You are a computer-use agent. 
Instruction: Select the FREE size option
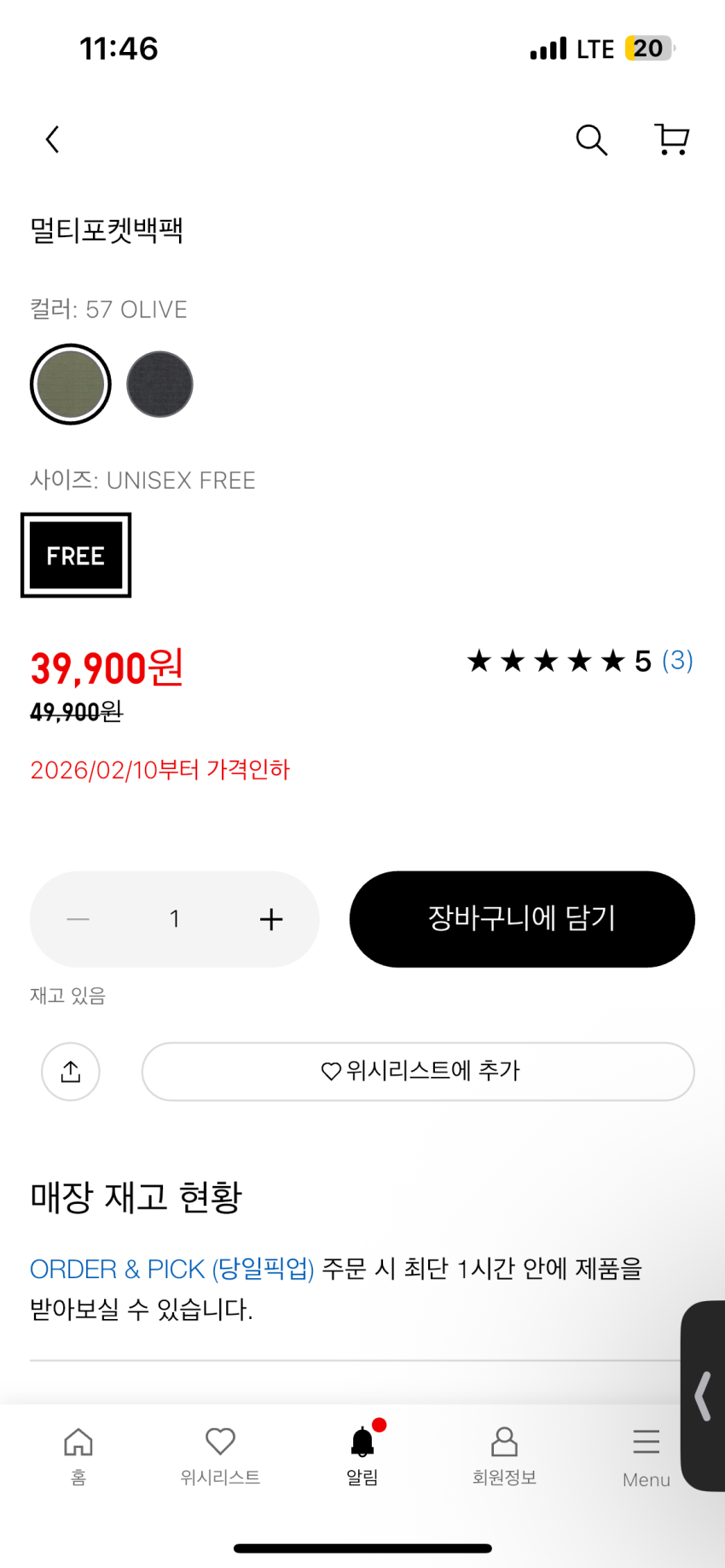(x=76, y=555)
